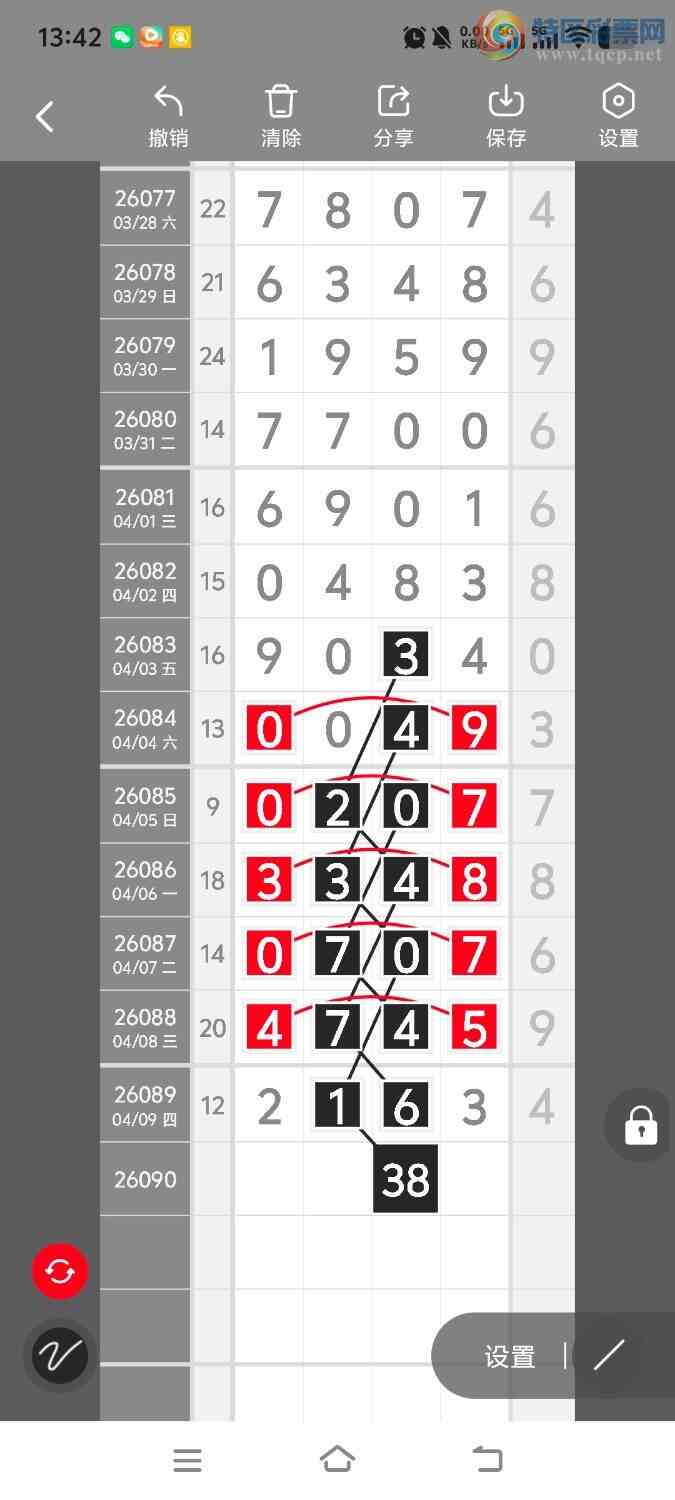Open 设置 in the top toolbar
The height and width of the screenshot is (1500, 675).
[x=618, y=117]
